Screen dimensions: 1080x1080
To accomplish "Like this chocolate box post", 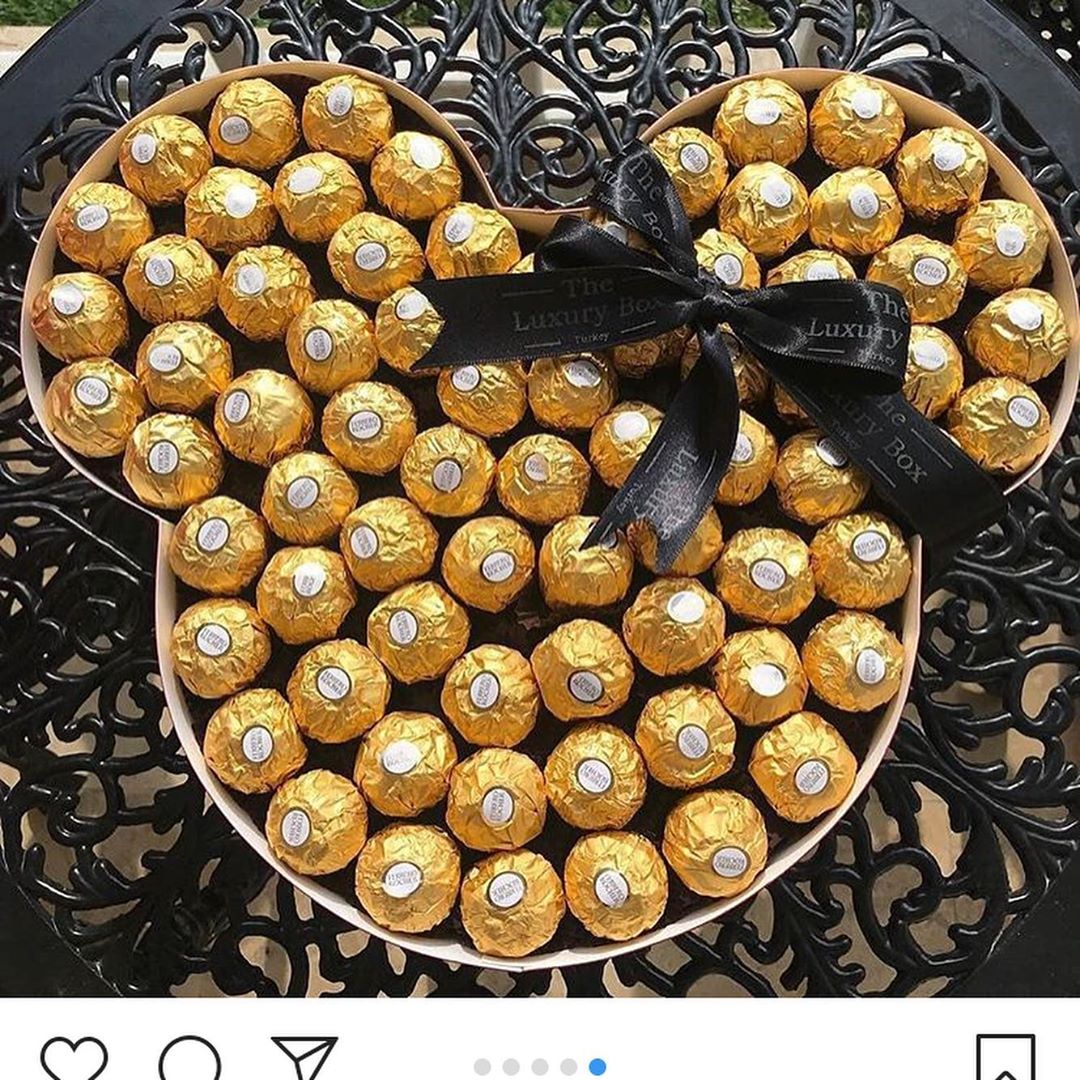I will pyautogui.click(x=74, y=1060).
